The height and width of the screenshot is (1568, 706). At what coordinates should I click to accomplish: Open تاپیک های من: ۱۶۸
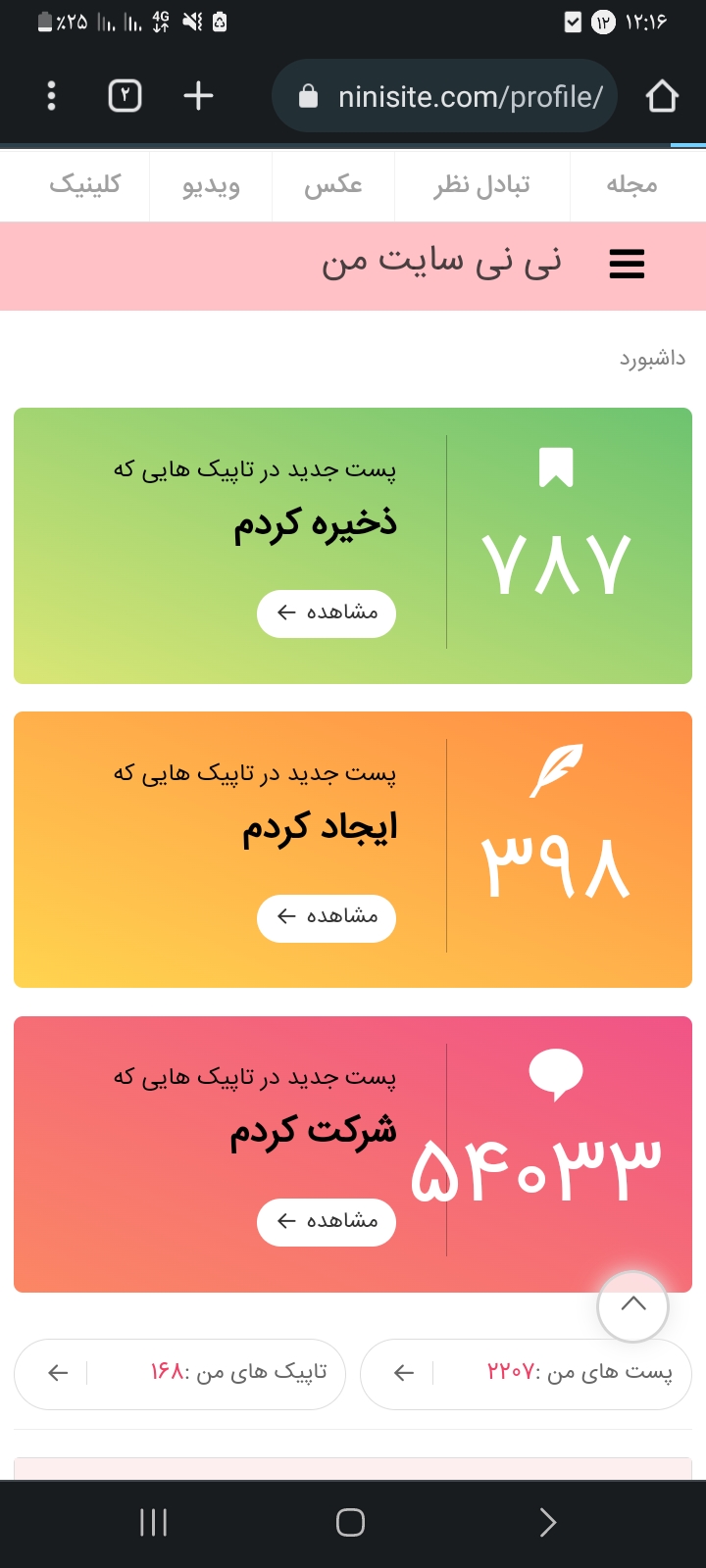(179, 1374)
